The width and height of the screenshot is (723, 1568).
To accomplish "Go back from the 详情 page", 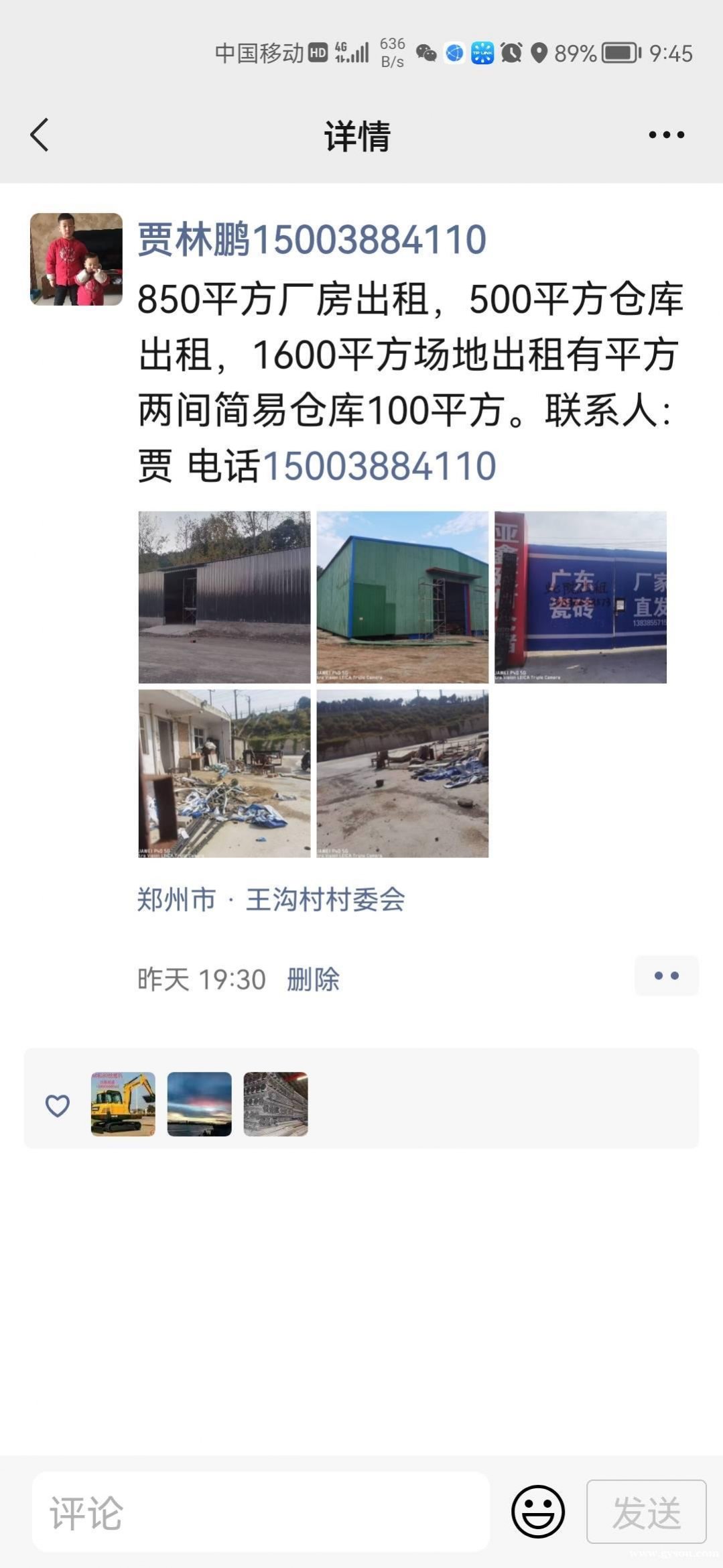I will click(40, 135).
